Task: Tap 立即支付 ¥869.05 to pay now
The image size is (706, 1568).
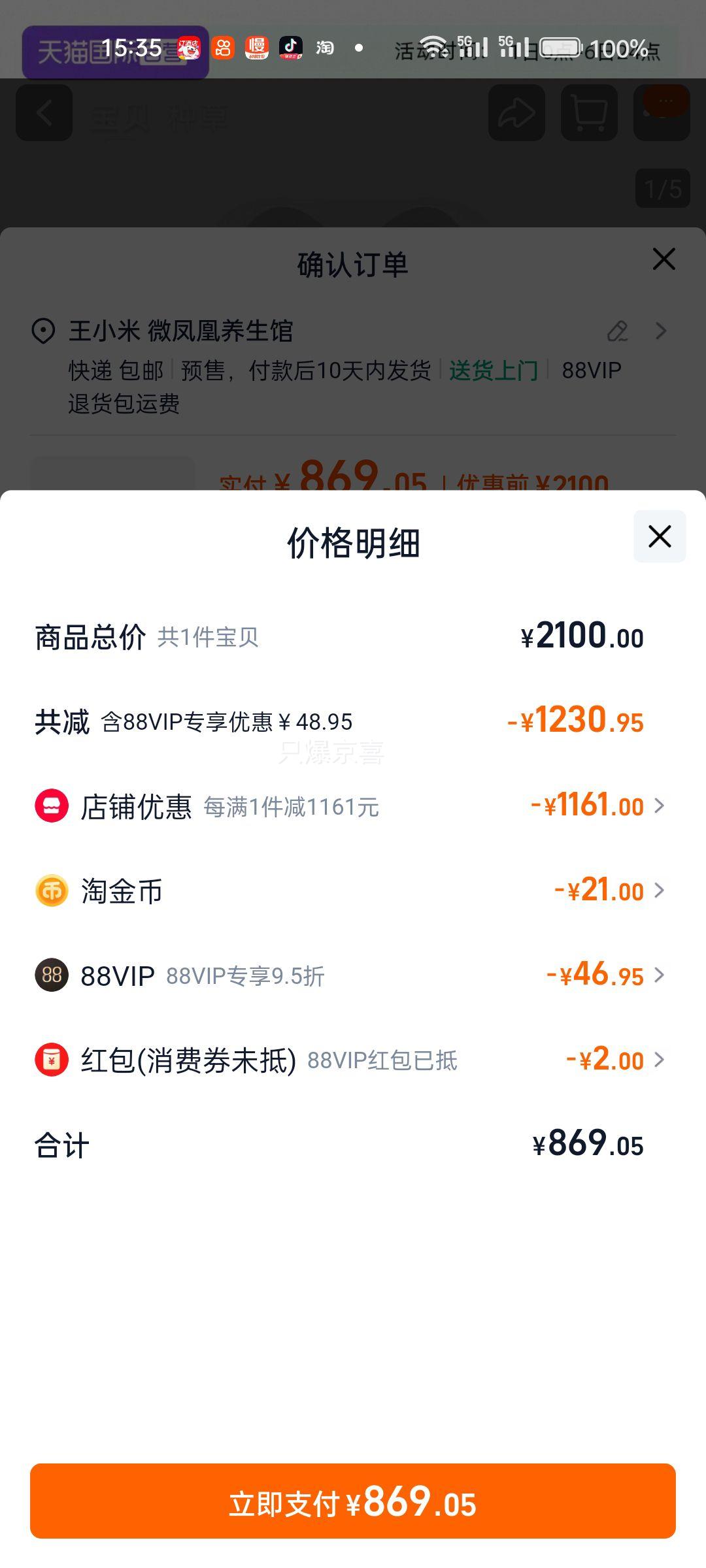Action: point(353,1501)
